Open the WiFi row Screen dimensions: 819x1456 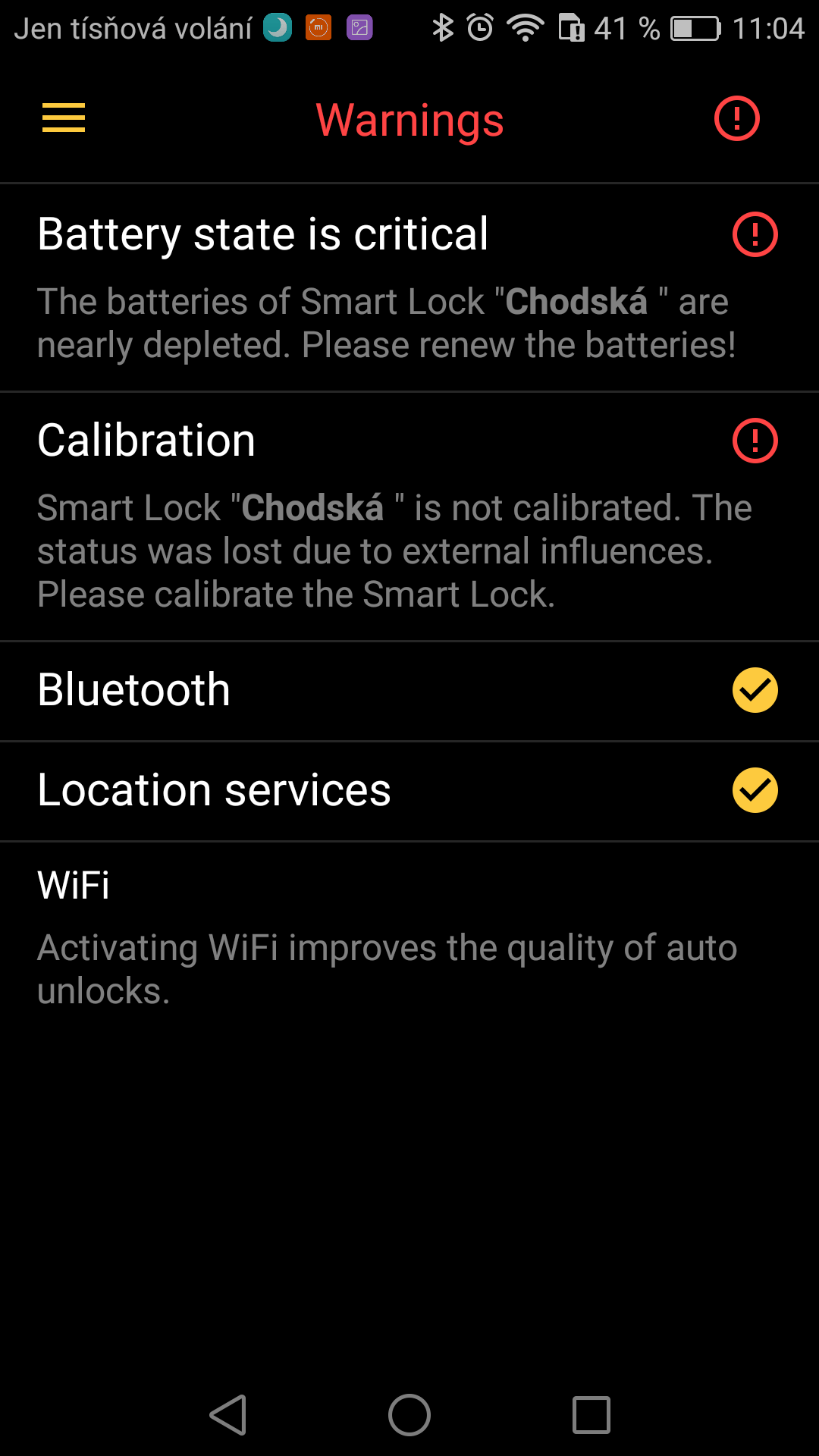(x=409, y=937)
